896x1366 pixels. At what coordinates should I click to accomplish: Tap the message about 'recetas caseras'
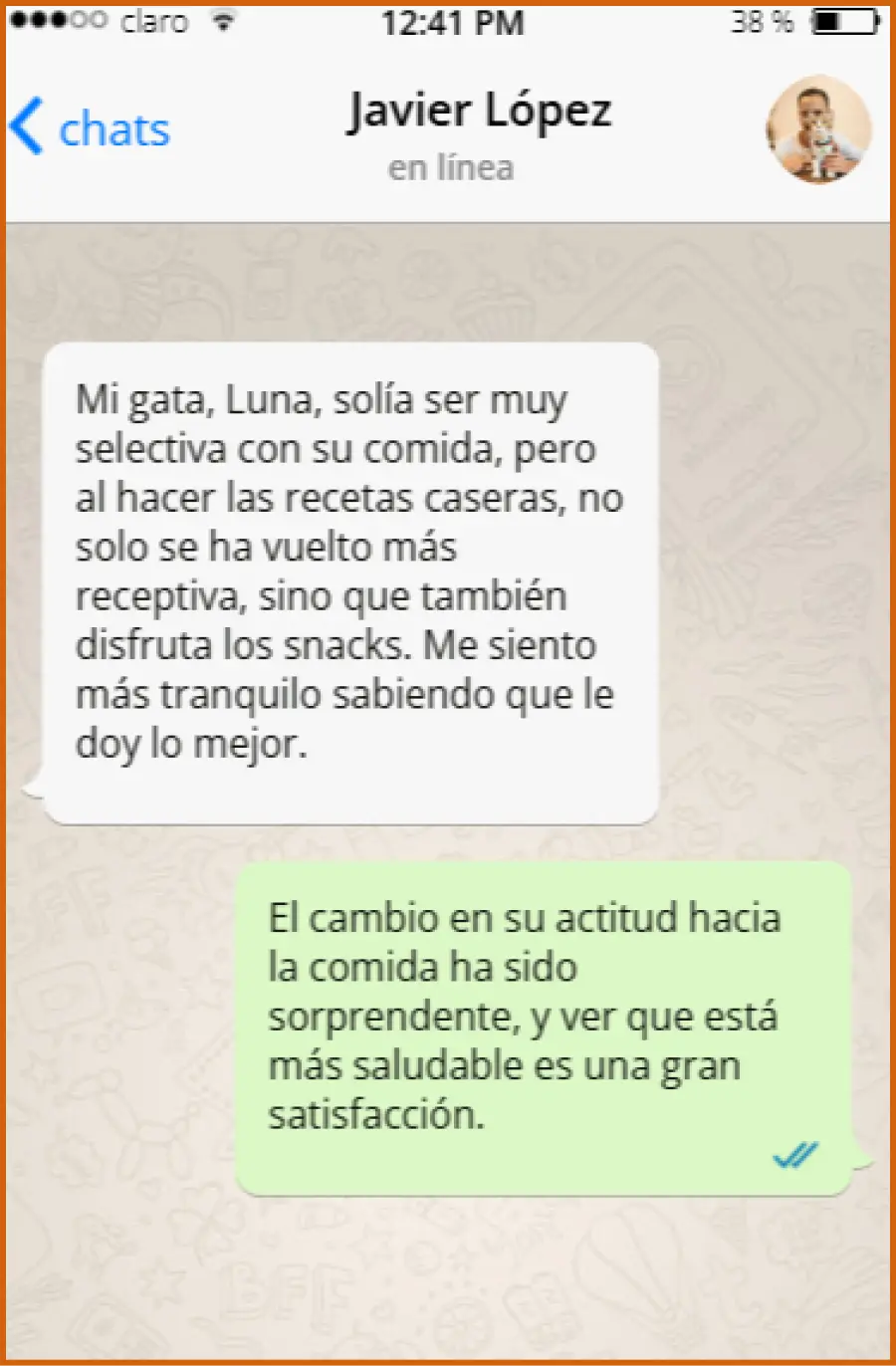[x=348, y=498]
